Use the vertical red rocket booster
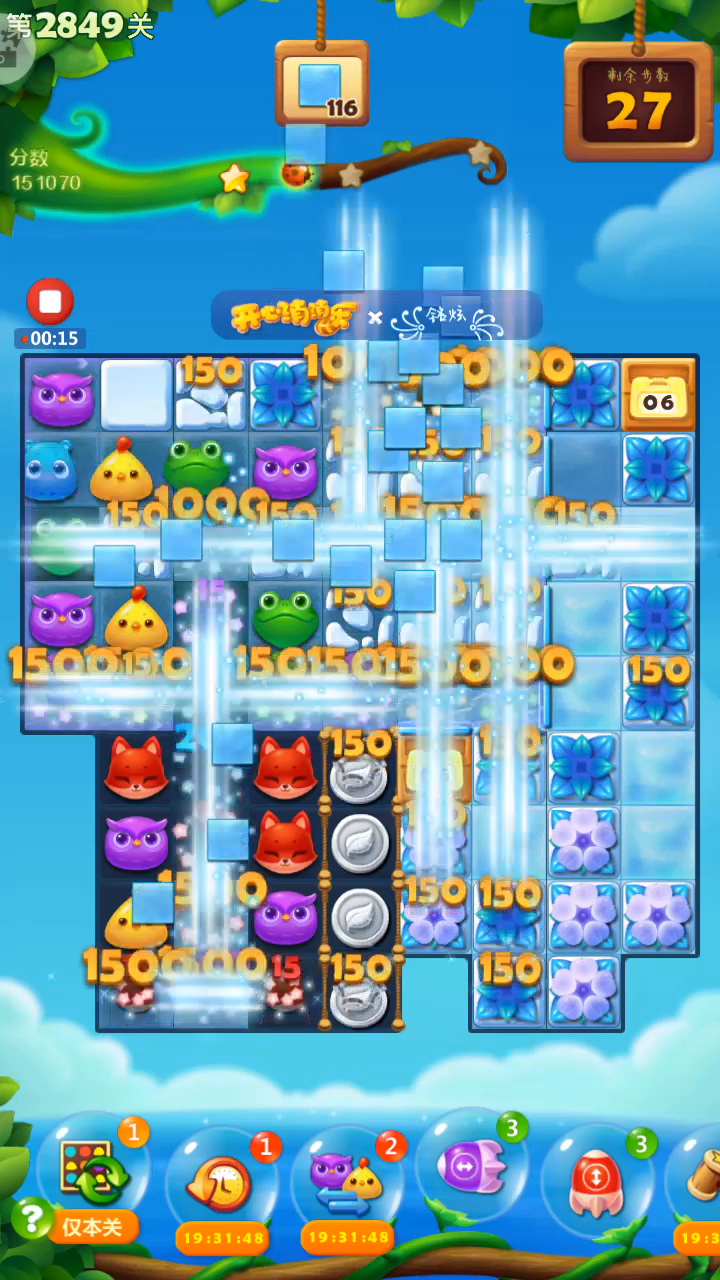 [x=596, y=1181]
